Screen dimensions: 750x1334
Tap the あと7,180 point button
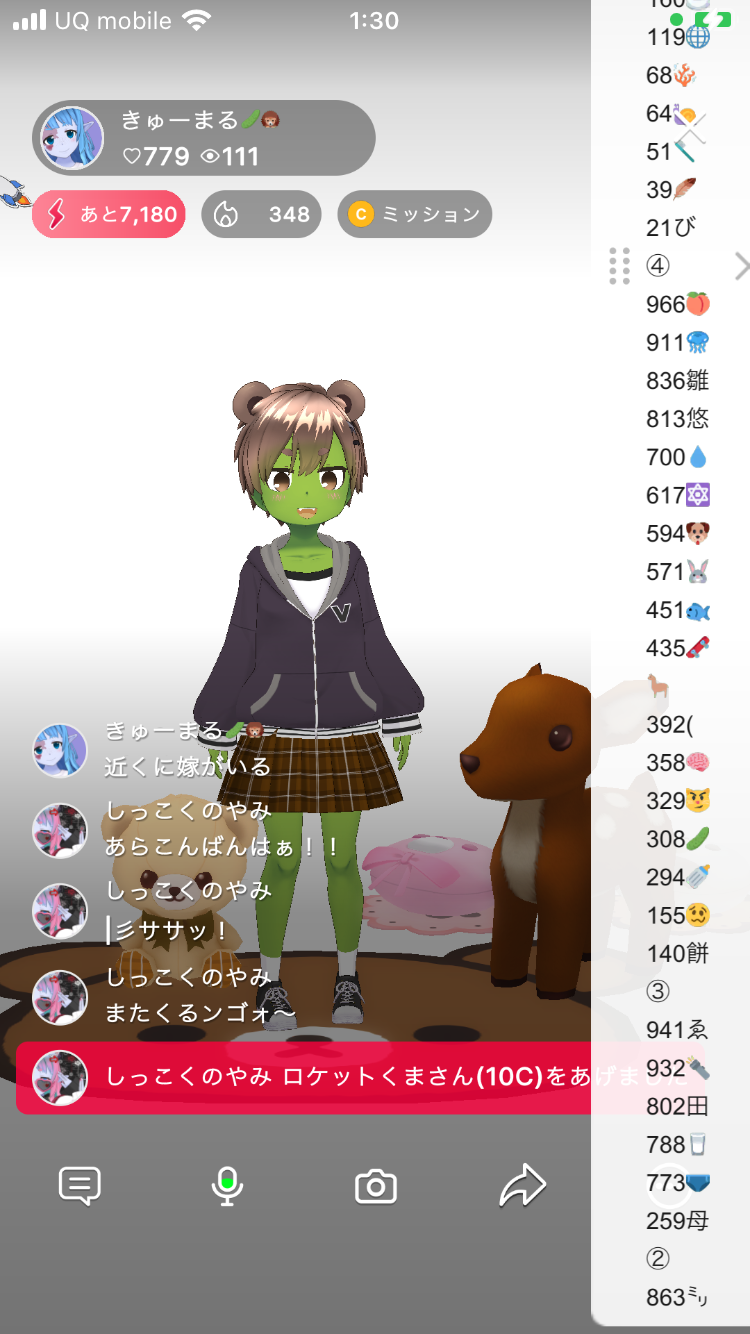tap(109, 214)
